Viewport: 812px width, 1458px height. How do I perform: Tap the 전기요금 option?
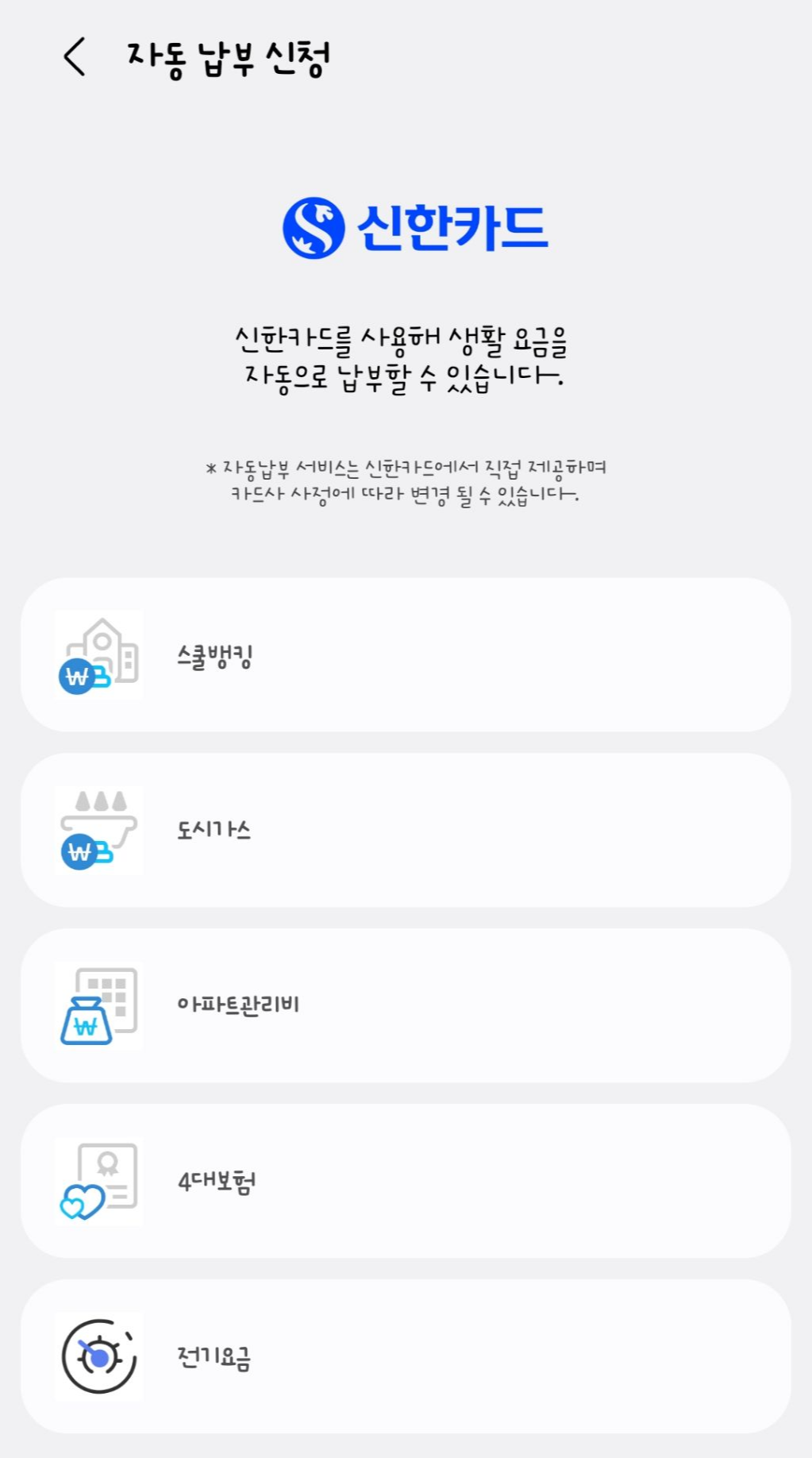click(405, 1356)
